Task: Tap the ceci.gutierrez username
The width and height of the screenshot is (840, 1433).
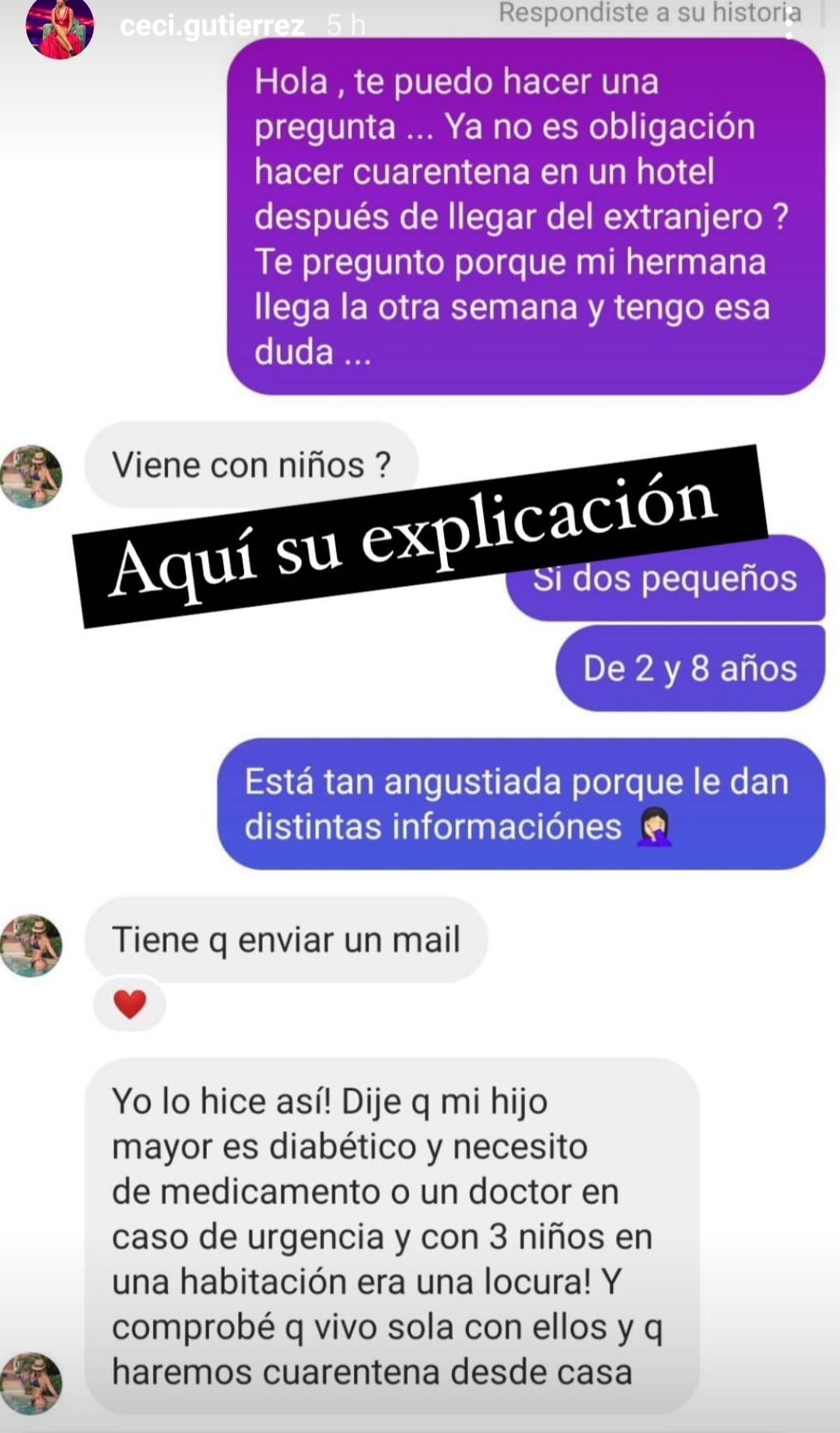Action: 212,26
